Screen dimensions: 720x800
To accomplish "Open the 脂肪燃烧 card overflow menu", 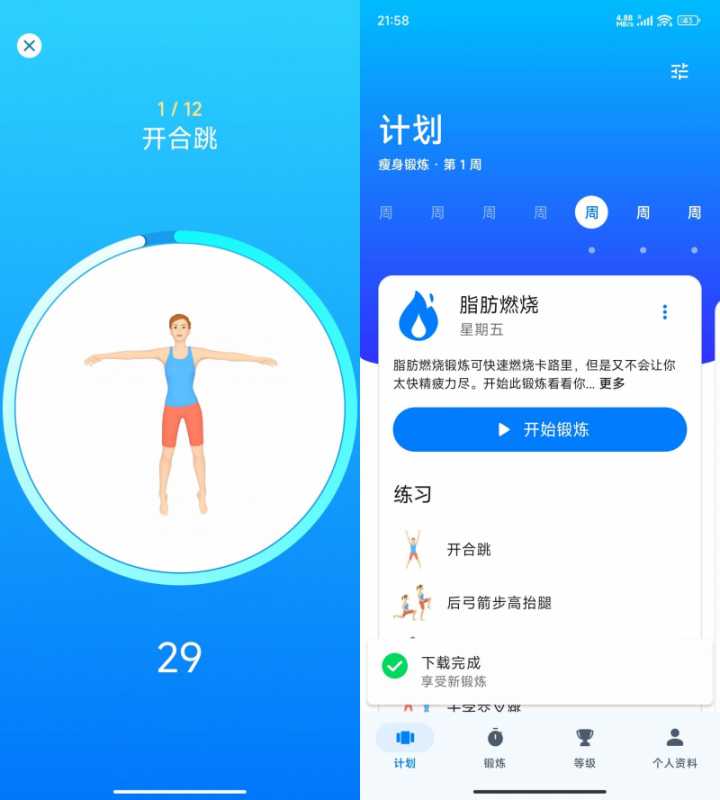I will coord(665,312).
